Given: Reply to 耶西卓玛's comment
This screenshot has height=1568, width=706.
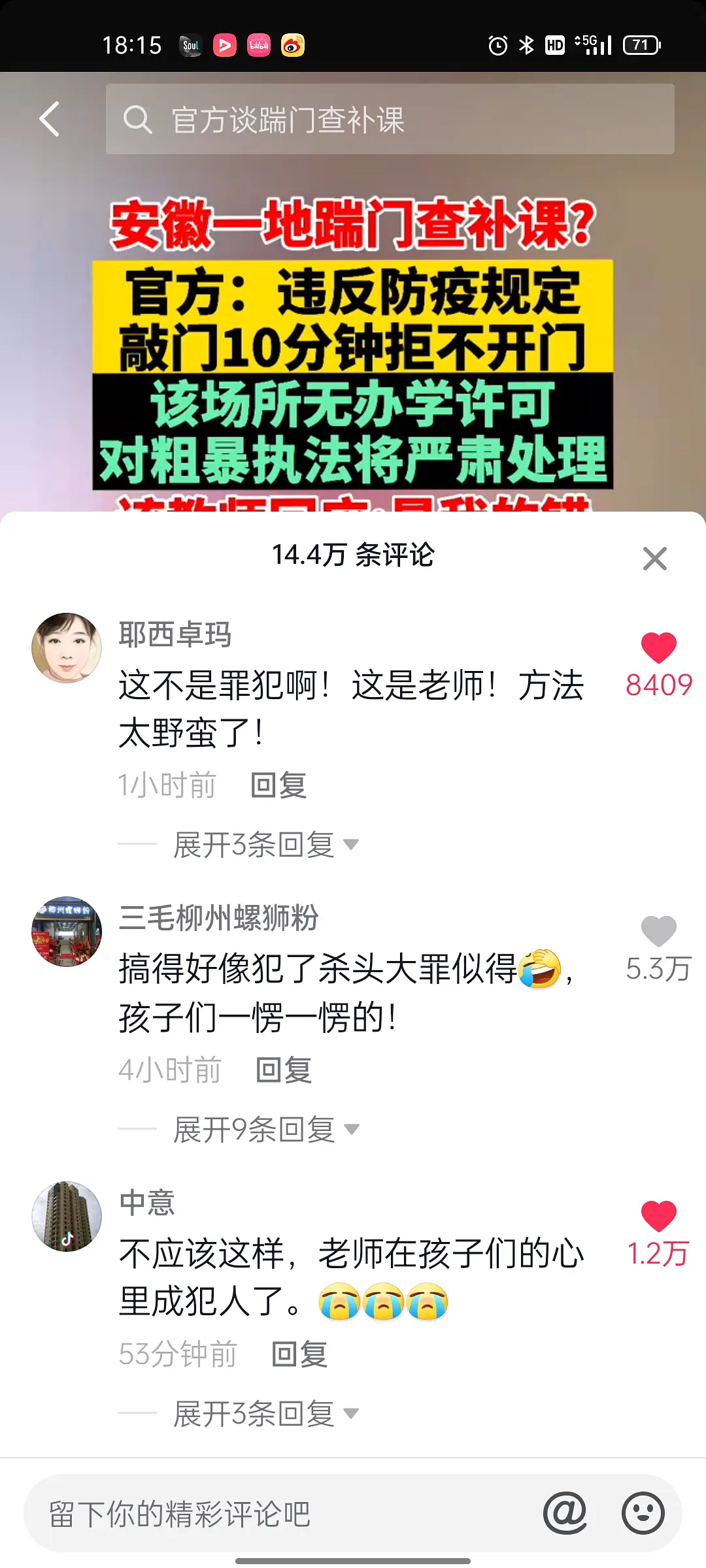Looking at the screenshot, I should 278,785.
